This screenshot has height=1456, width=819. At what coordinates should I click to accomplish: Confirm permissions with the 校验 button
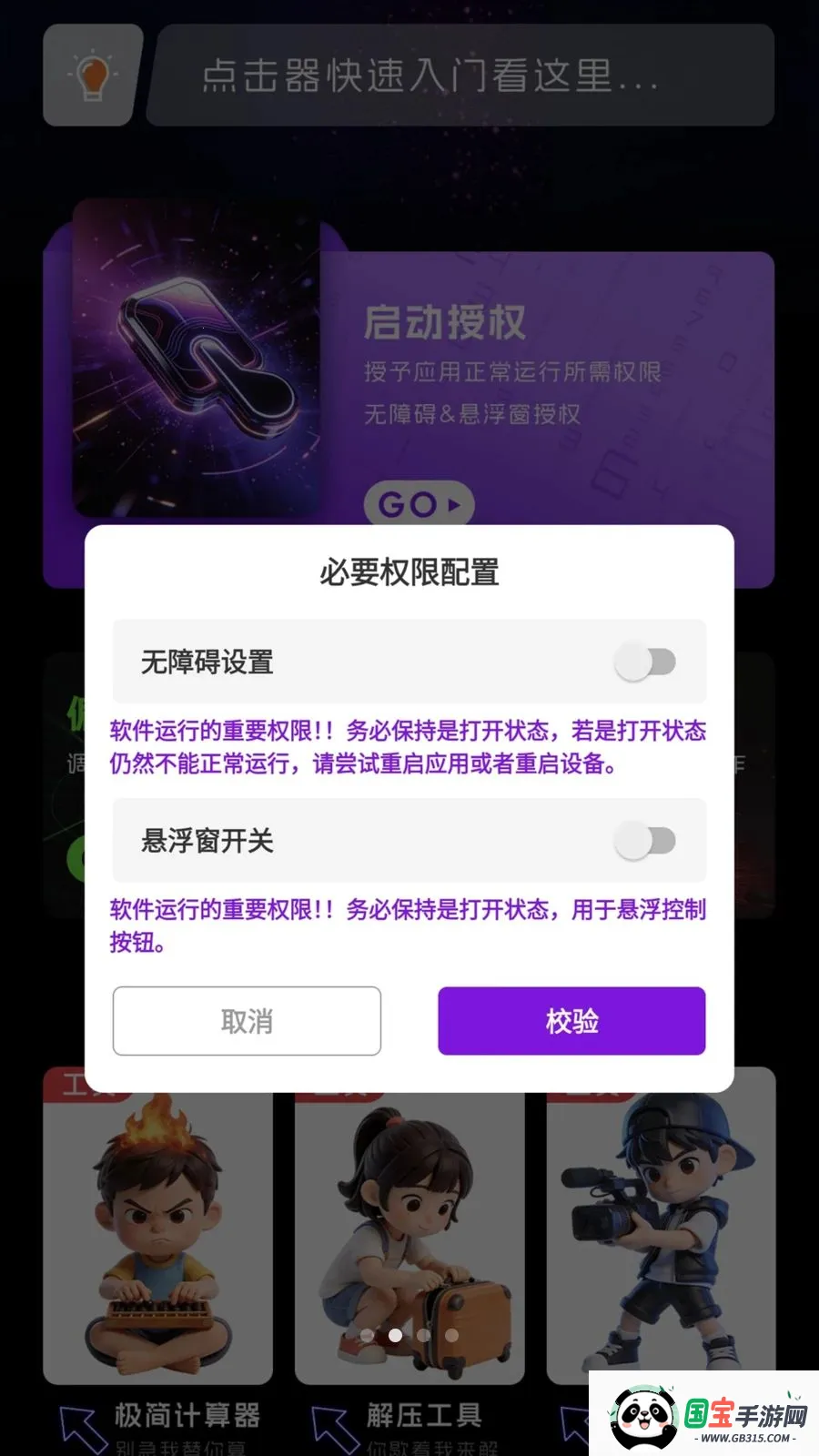point(571,1021)
